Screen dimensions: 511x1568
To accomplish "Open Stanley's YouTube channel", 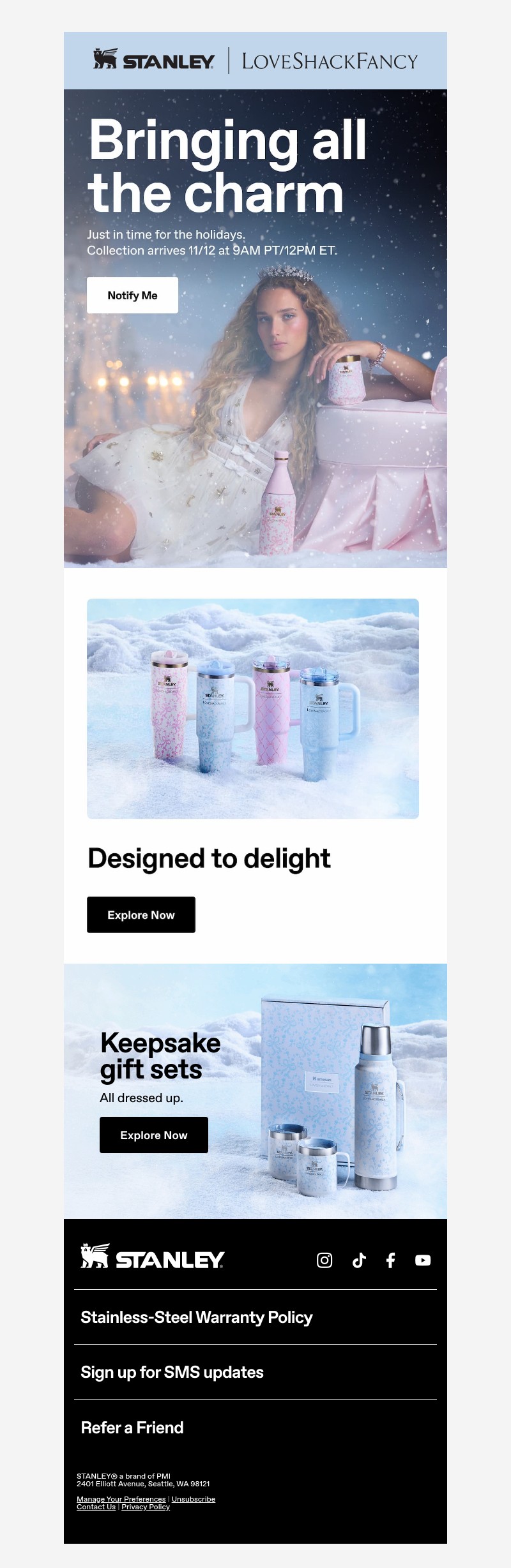I will (423, 1260).
